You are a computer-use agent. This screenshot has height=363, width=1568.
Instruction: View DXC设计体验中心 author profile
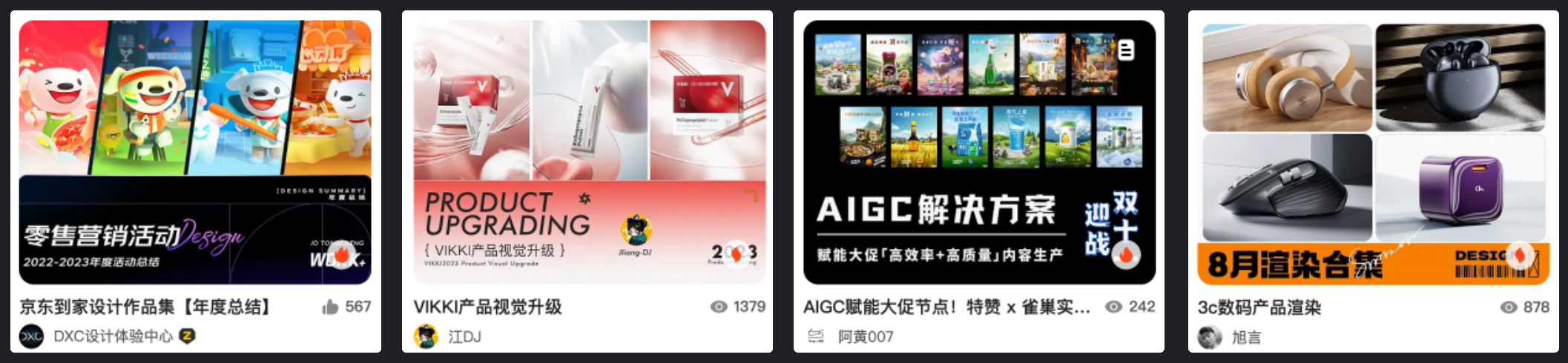(x=112, y=336)
